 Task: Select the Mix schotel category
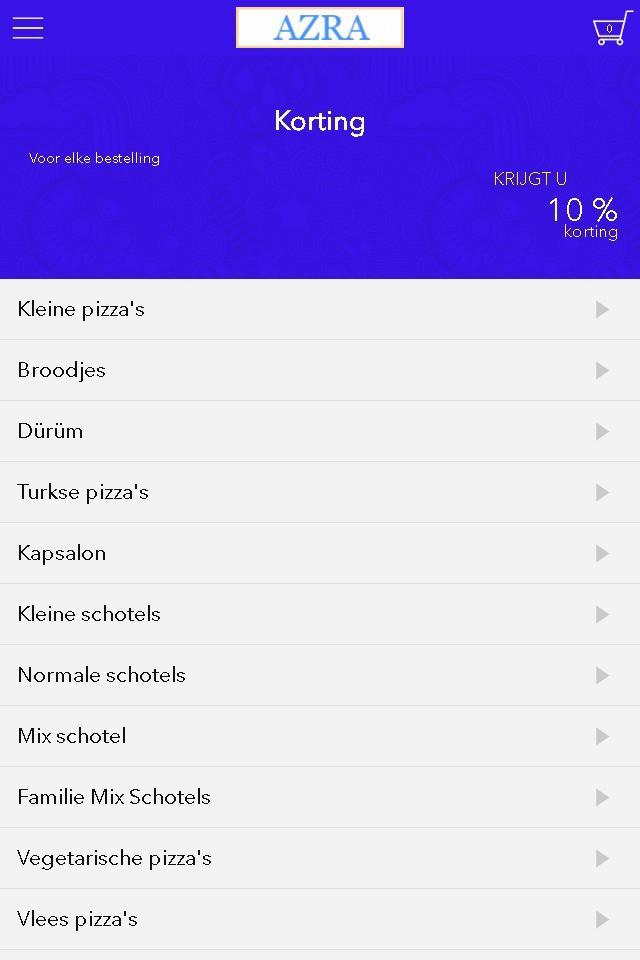(x=320, y=736)
